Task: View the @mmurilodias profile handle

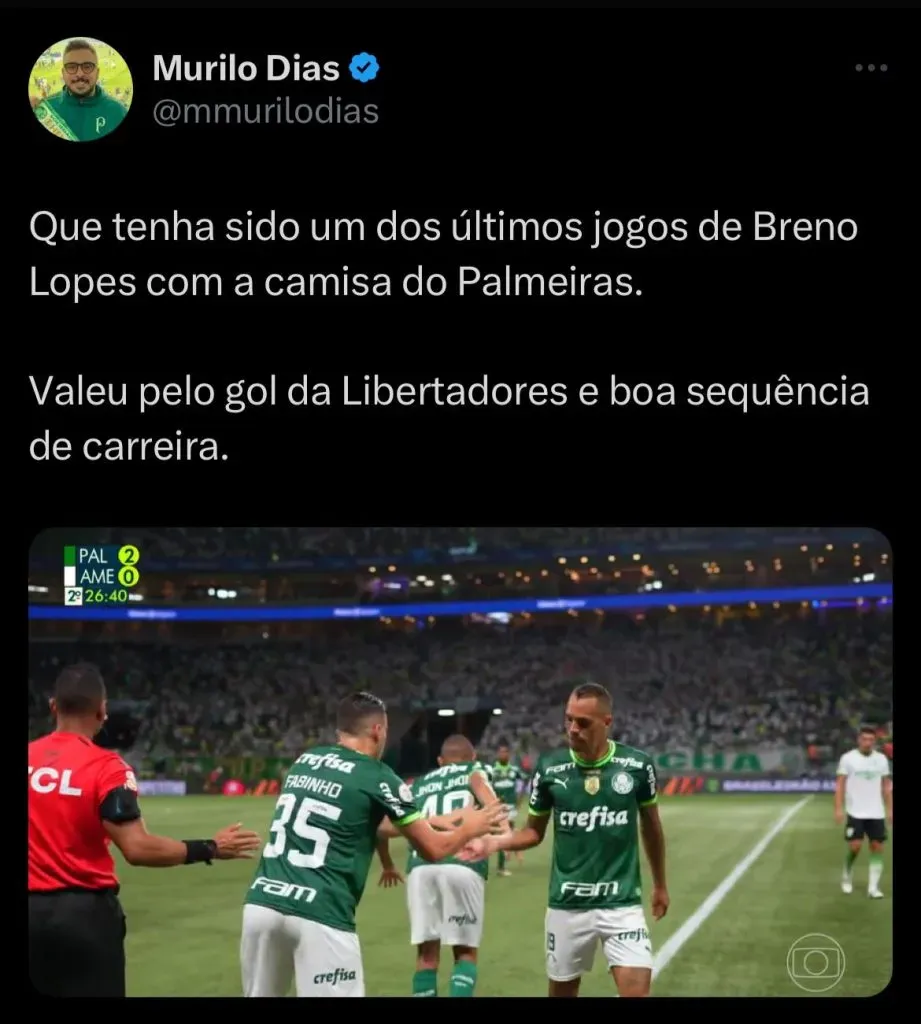Action: click(x=265, y=111)
